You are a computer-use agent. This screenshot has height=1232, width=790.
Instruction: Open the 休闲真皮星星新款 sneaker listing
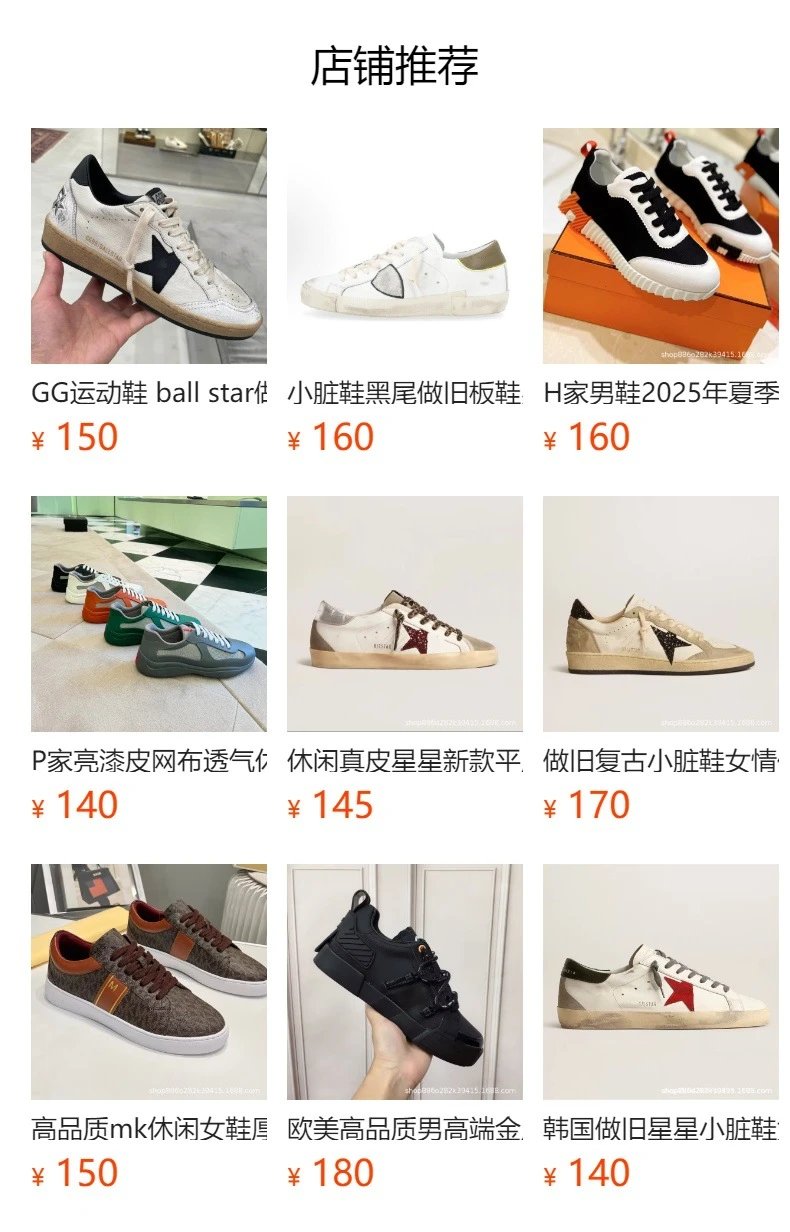click(404, 614)
